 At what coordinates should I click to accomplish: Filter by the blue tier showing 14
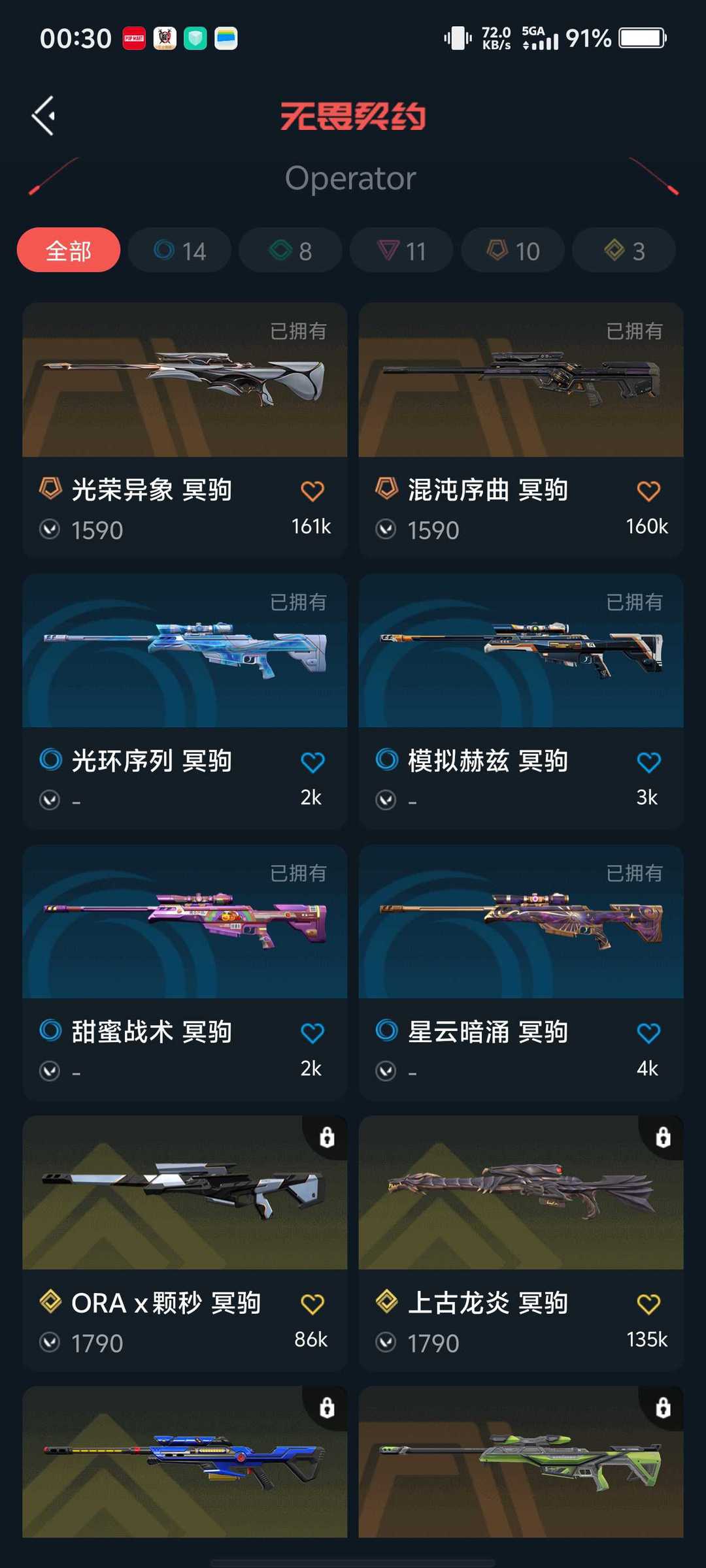click(180, 250)
